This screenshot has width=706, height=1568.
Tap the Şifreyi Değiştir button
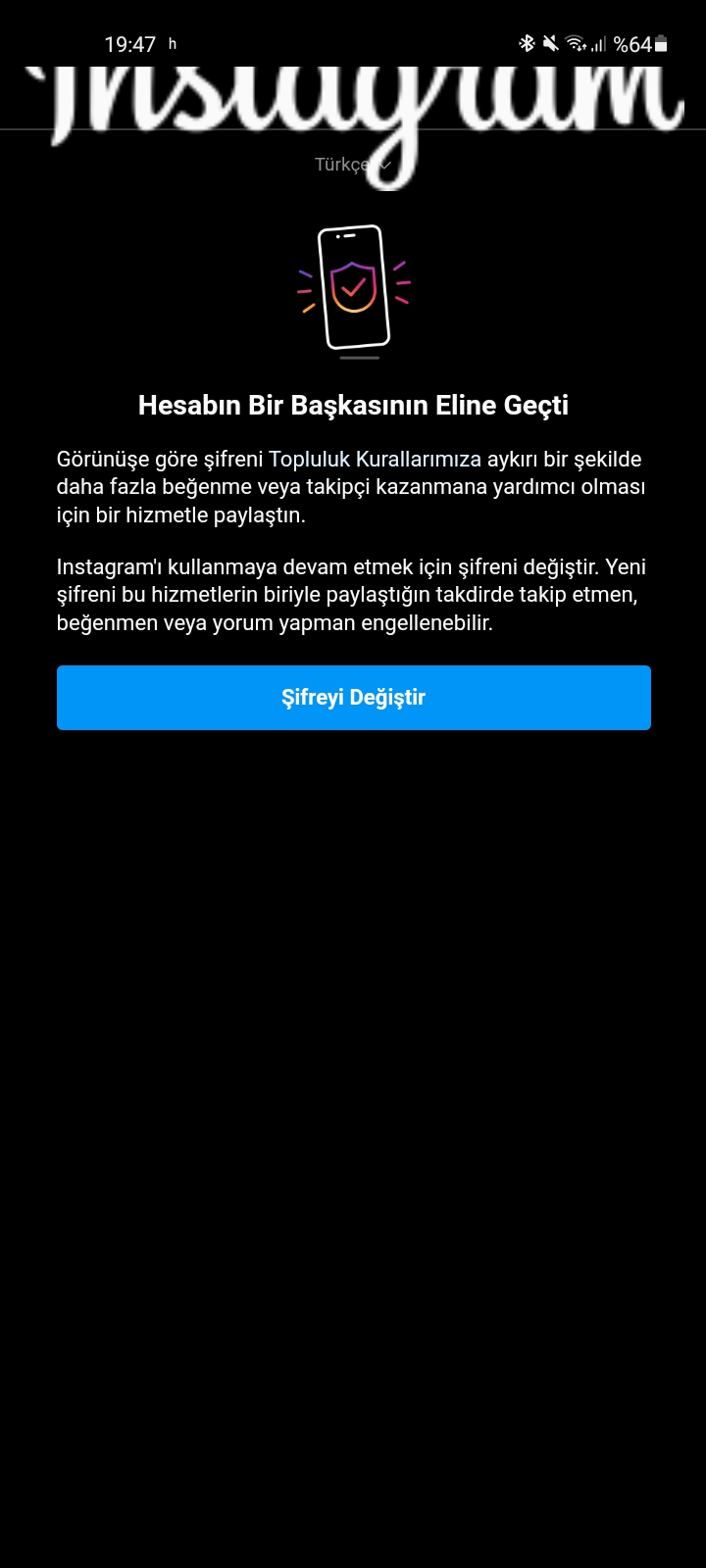pos(353,698)
